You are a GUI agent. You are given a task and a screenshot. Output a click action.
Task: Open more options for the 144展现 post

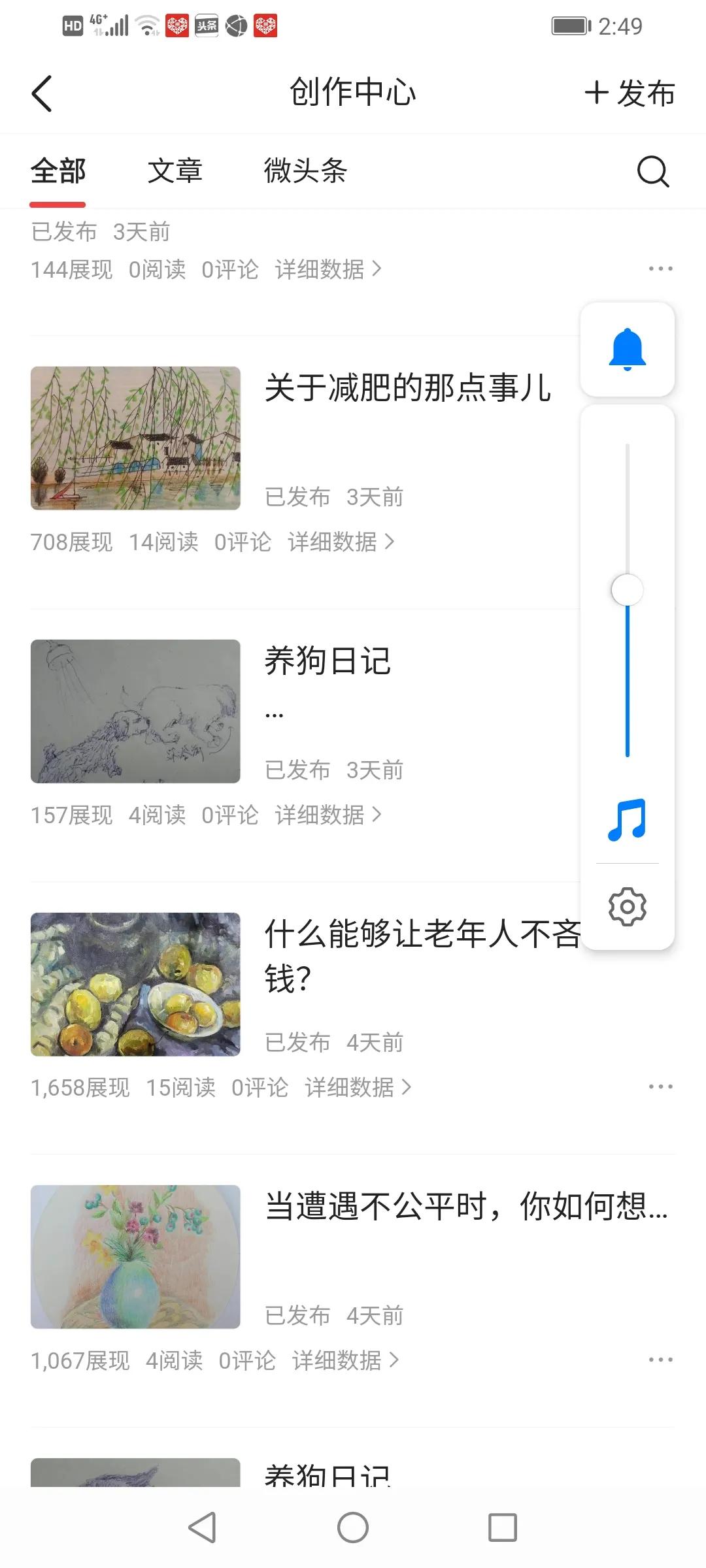pos(660,268)
